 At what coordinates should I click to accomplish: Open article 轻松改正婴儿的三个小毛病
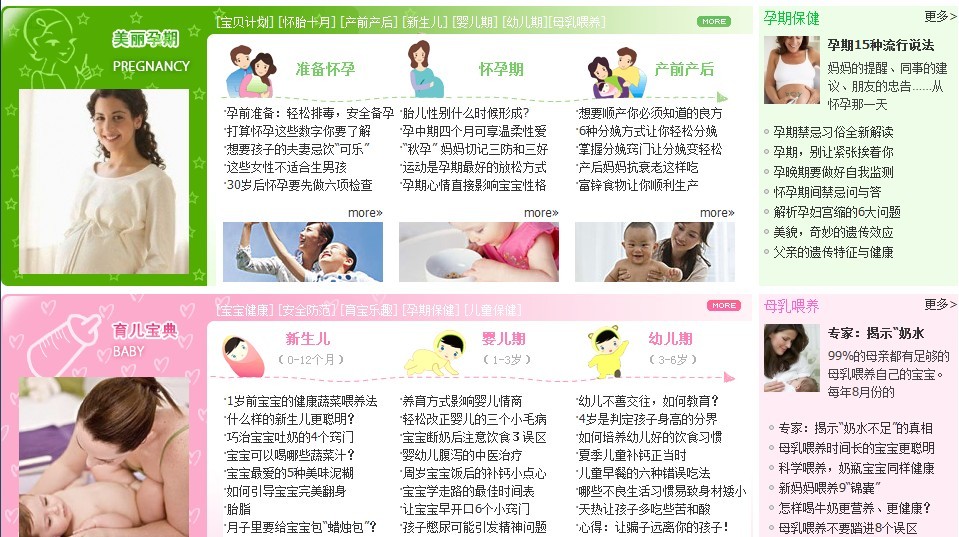point(474,419)
